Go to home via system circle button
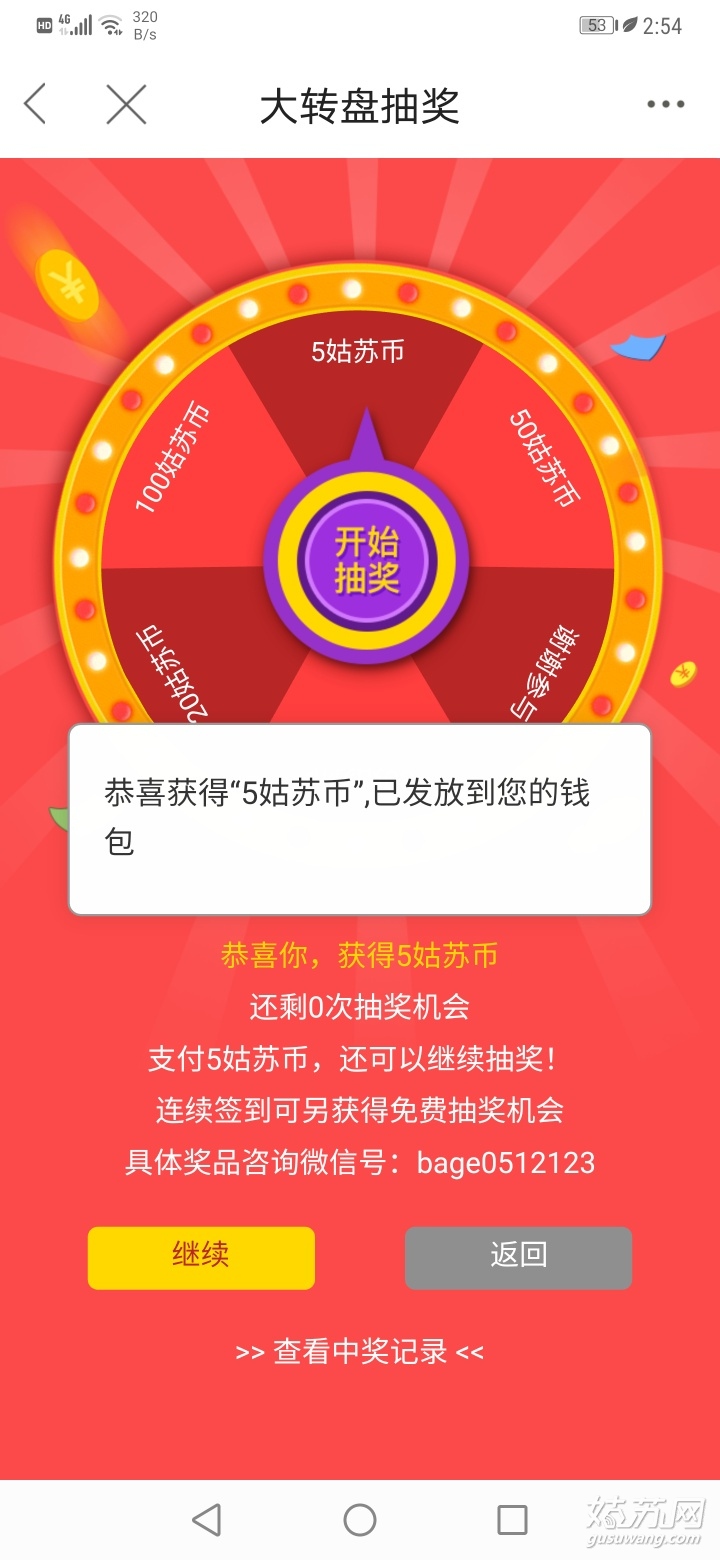720x1560 pixels. tap(360, 1520)
